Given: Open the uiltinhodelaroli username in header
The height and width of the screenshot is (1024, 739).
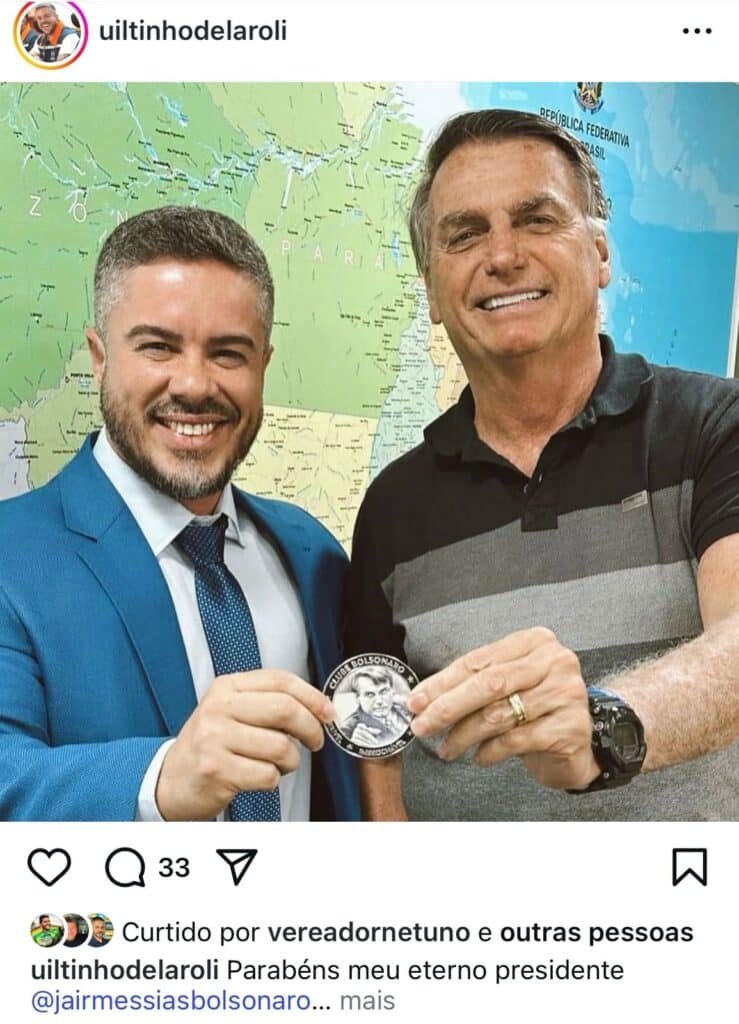Looking at the screenshot, I should click(x=192, y=31).
